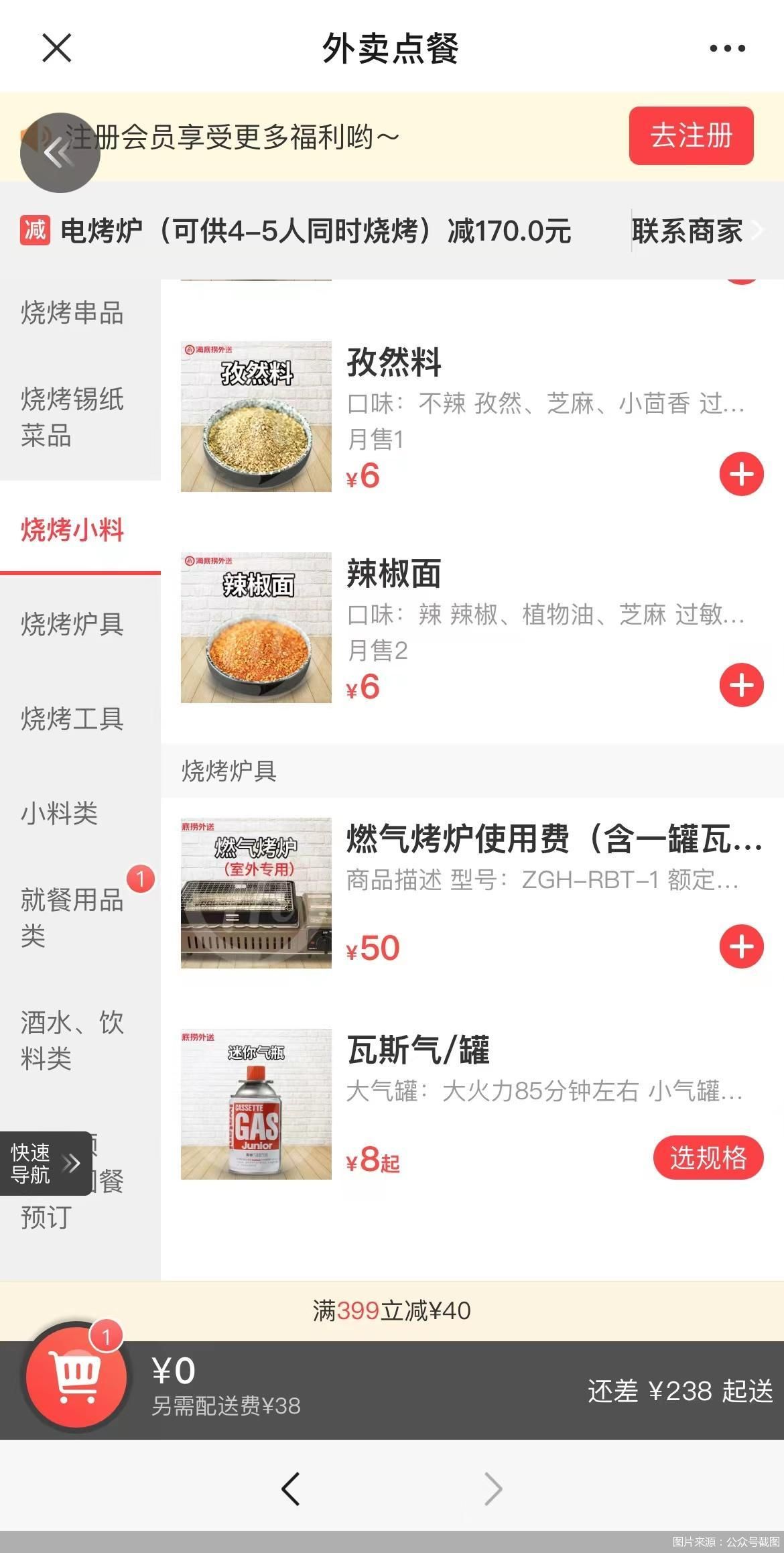Viewport: 784px width, 1553px height.
Task: Go to the 烧烤炉具 category
Action: tap(72, 624)
